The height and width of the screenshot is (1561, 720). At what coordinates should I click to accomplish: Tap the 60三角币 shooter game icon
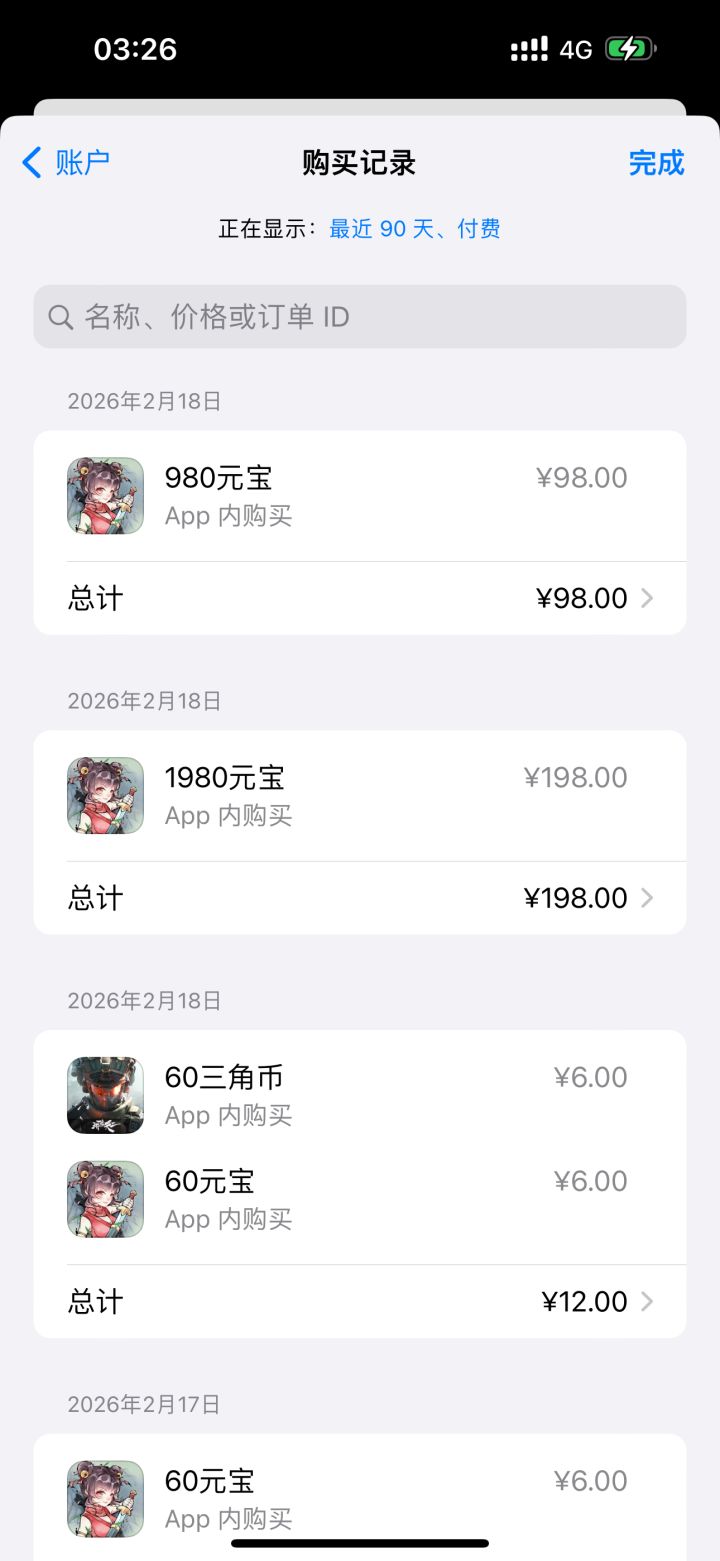click(x=104, y=1095)
